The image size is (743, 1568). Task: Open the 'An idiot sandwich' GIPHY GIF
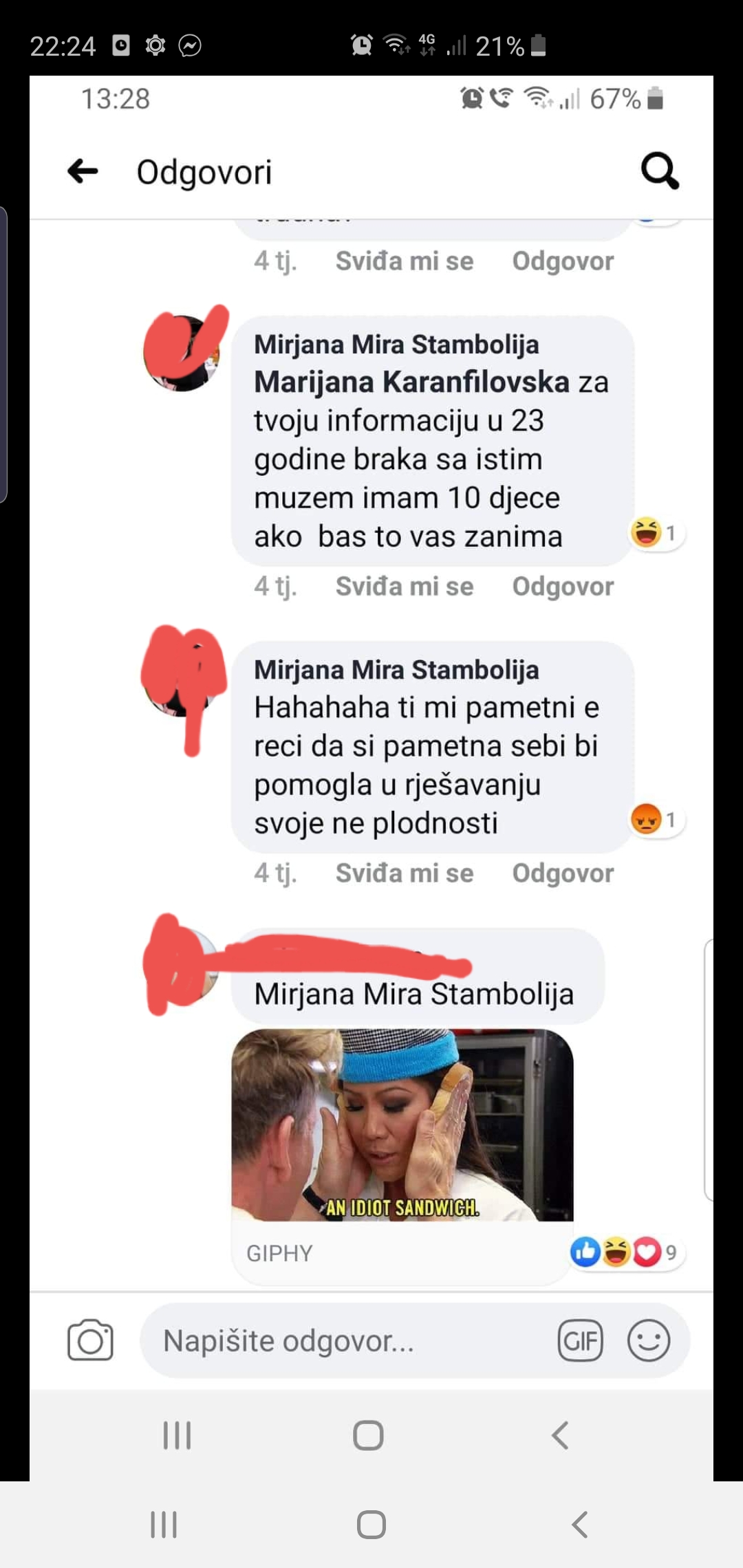click(402, 1125)
